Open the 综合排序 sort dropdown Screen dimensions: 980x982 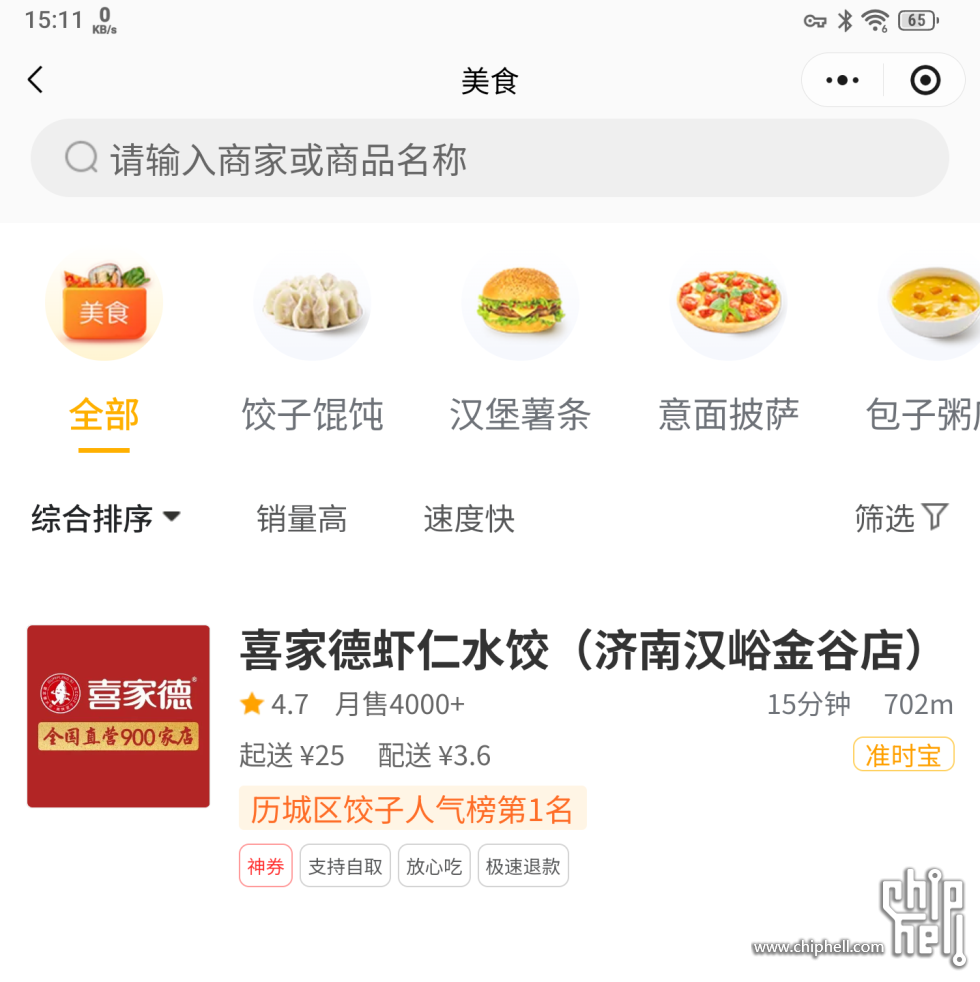click(106, 518)
